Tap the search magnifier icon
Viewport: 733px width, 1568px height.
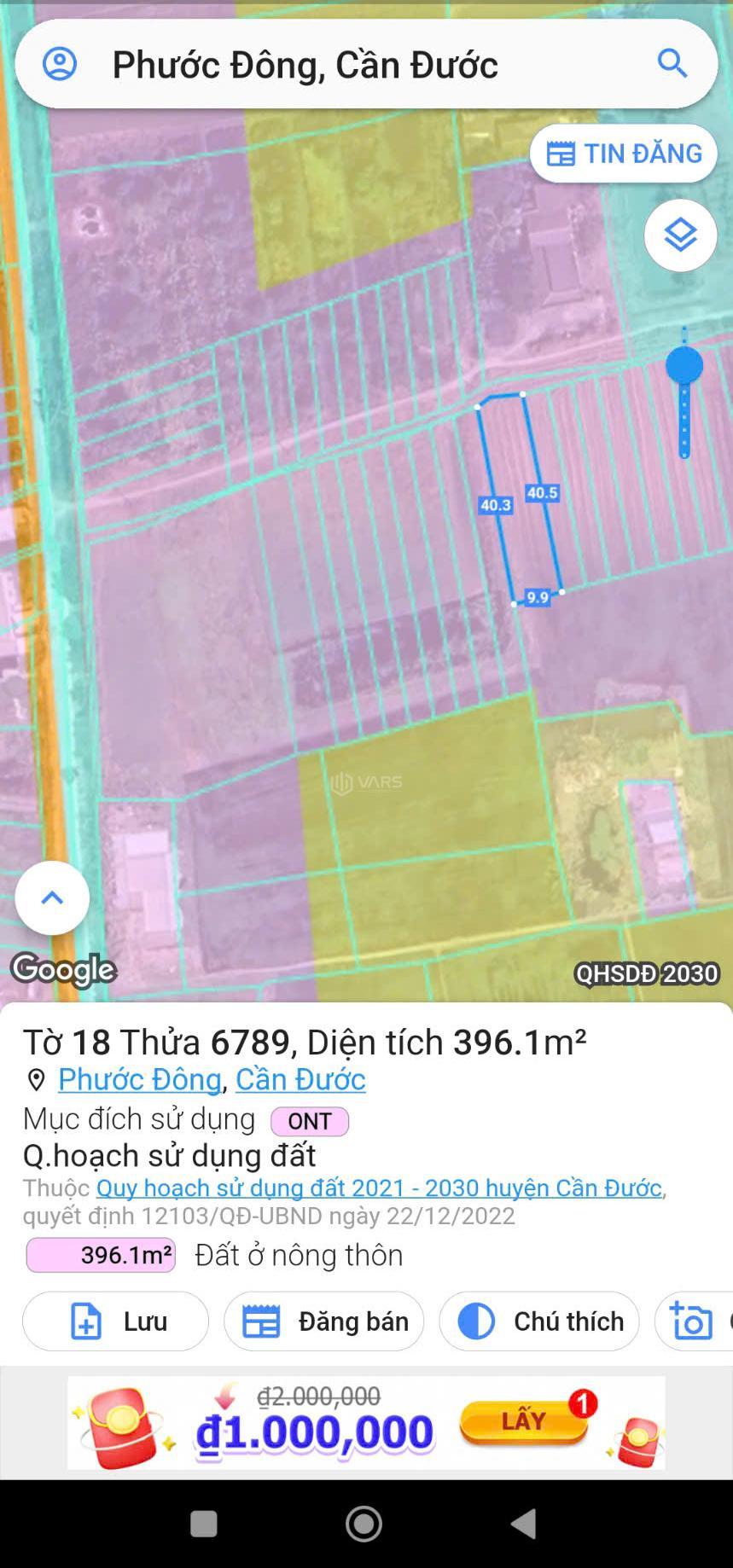click(x=672, y=63)
